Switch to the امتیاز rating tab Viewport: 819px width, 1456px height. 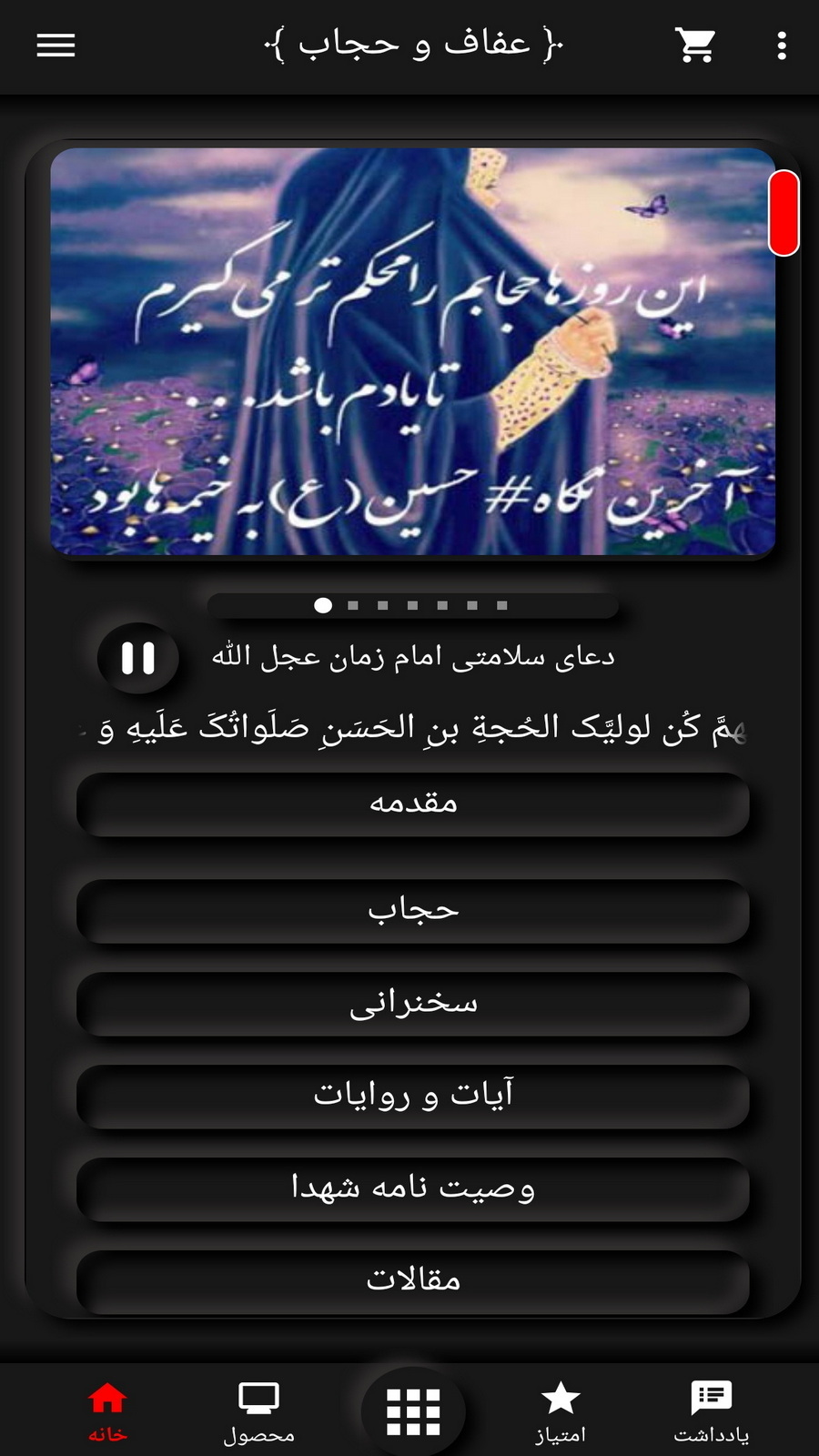click(x=561, y=1411)
